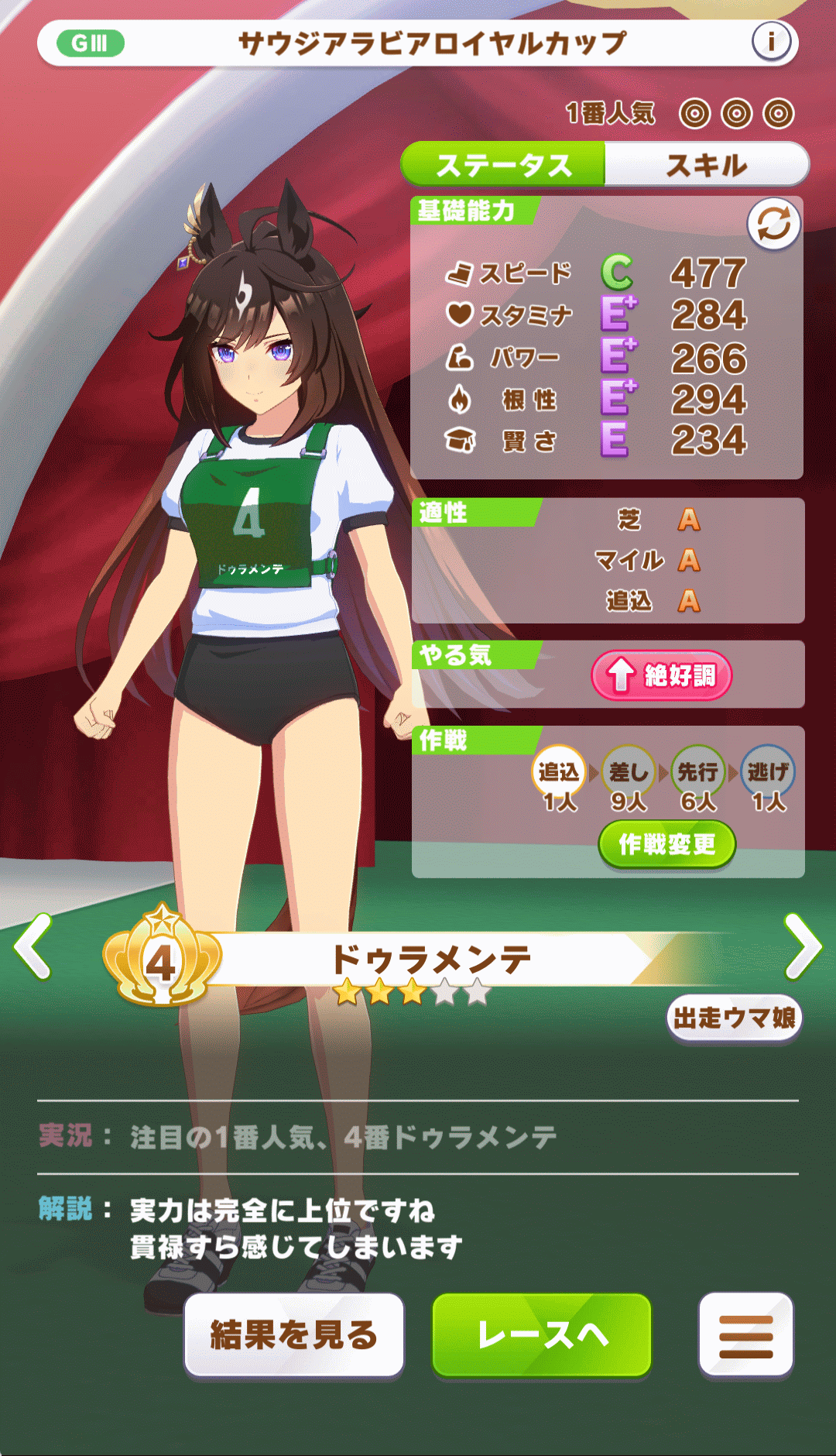Tap 結果を見る to skip to results
Screen dimensions: 836x1456
click(294, 1334)
